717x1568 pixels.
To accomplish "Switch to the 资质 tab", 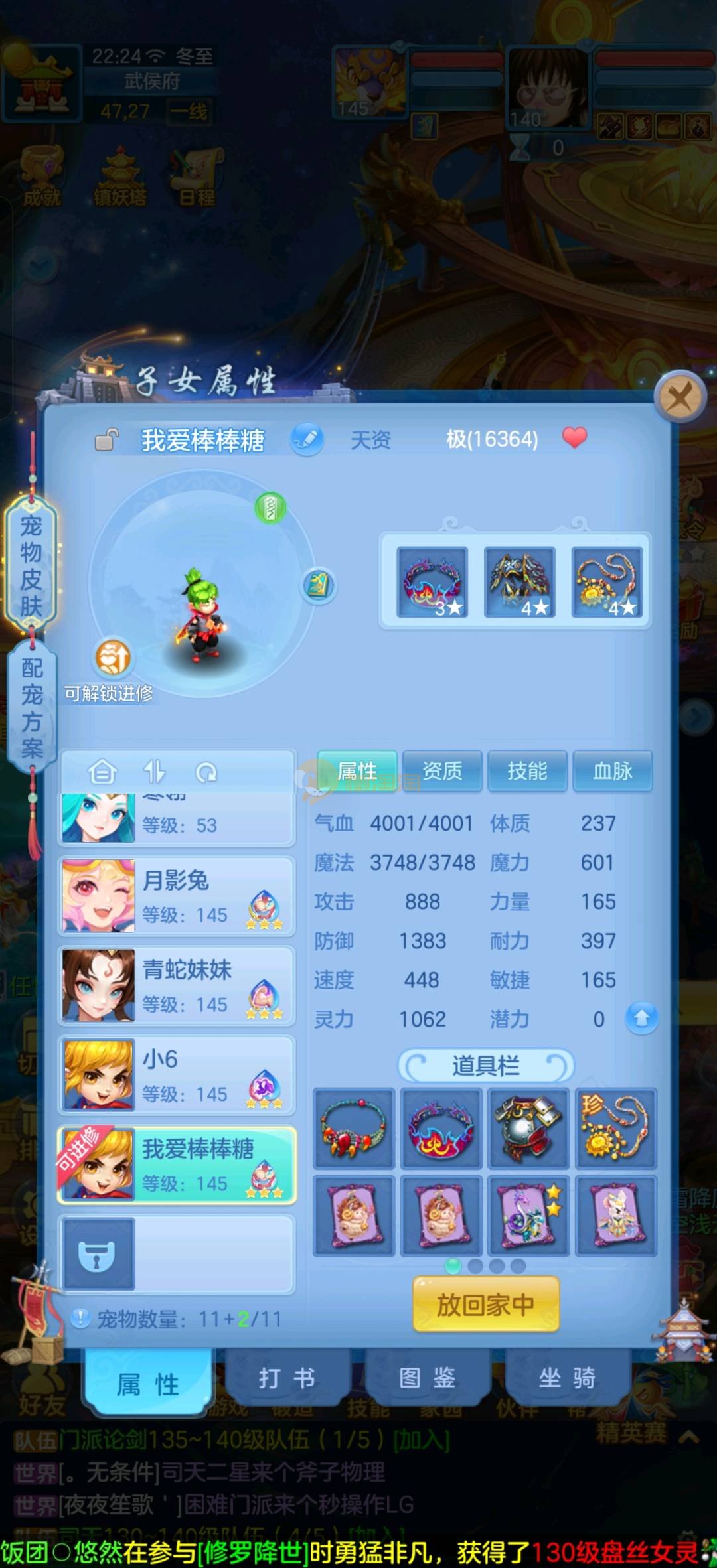I will point(442,771).
